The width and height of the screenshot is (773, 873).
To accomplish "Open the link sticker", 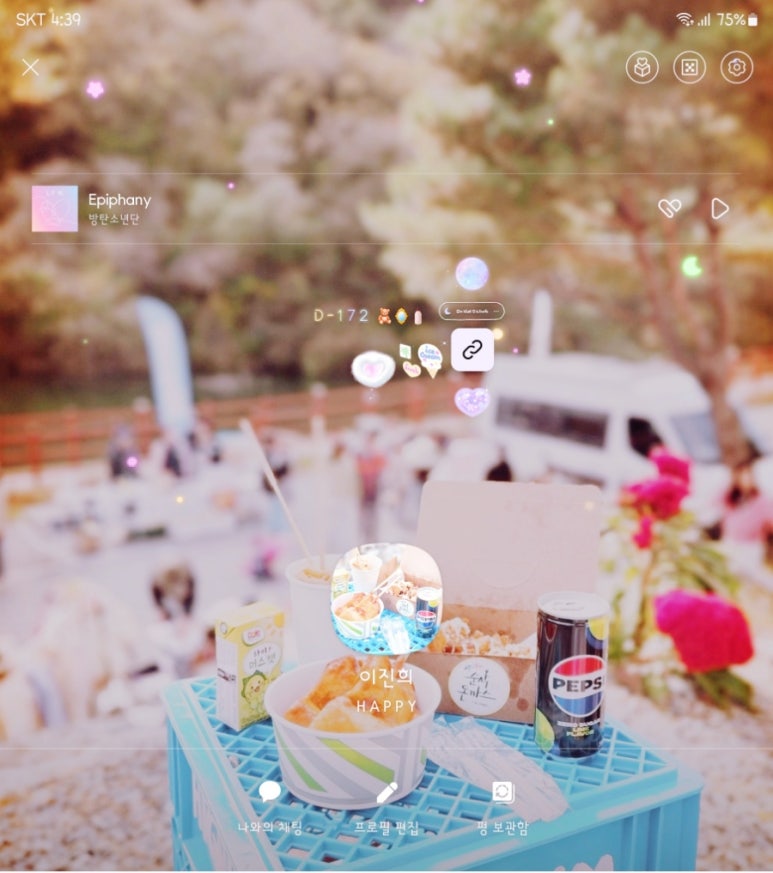I will [x=472, y=350].
